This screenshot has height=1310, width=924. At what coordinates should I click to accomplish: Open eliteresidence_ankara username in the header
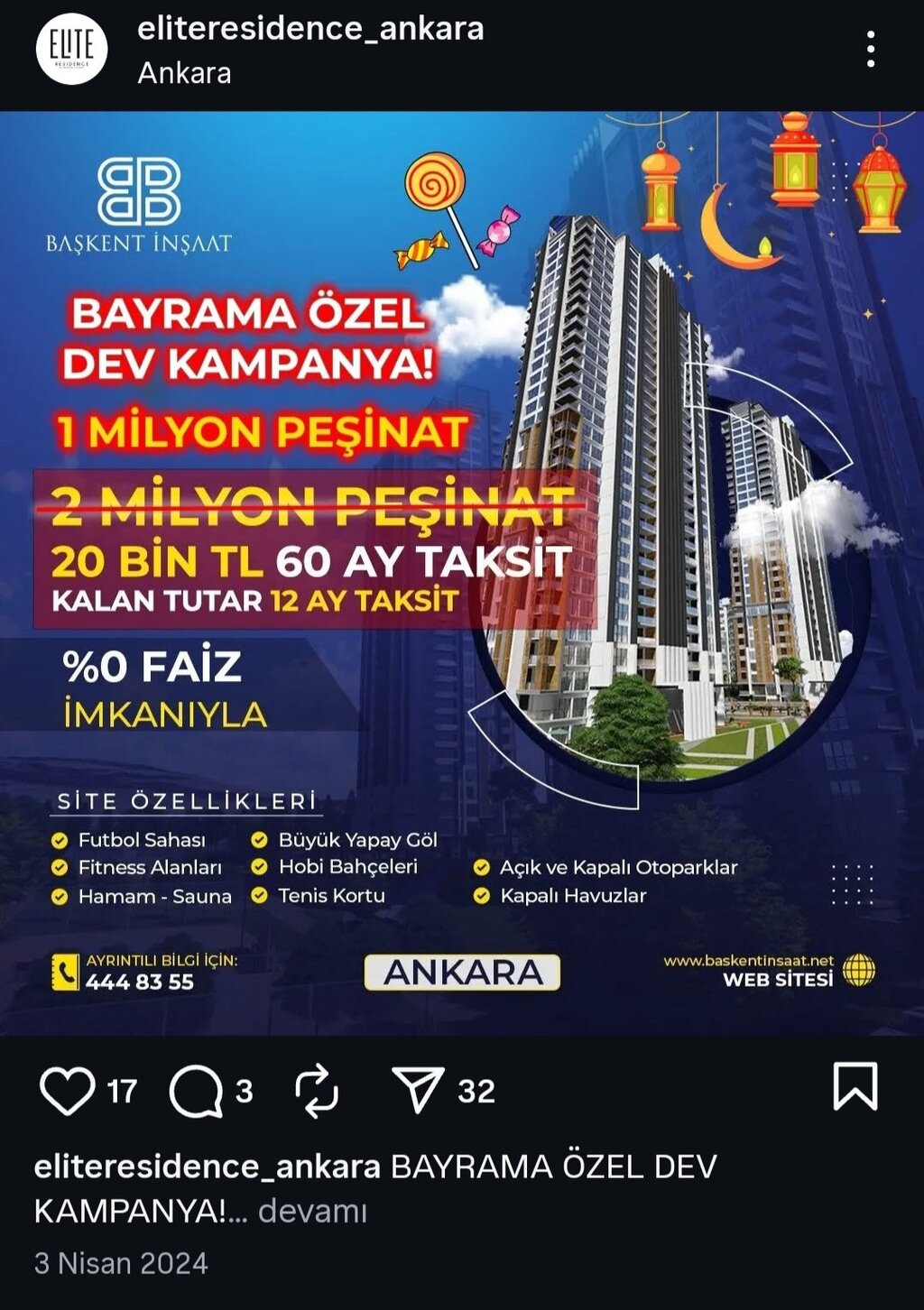click(310, 29)
